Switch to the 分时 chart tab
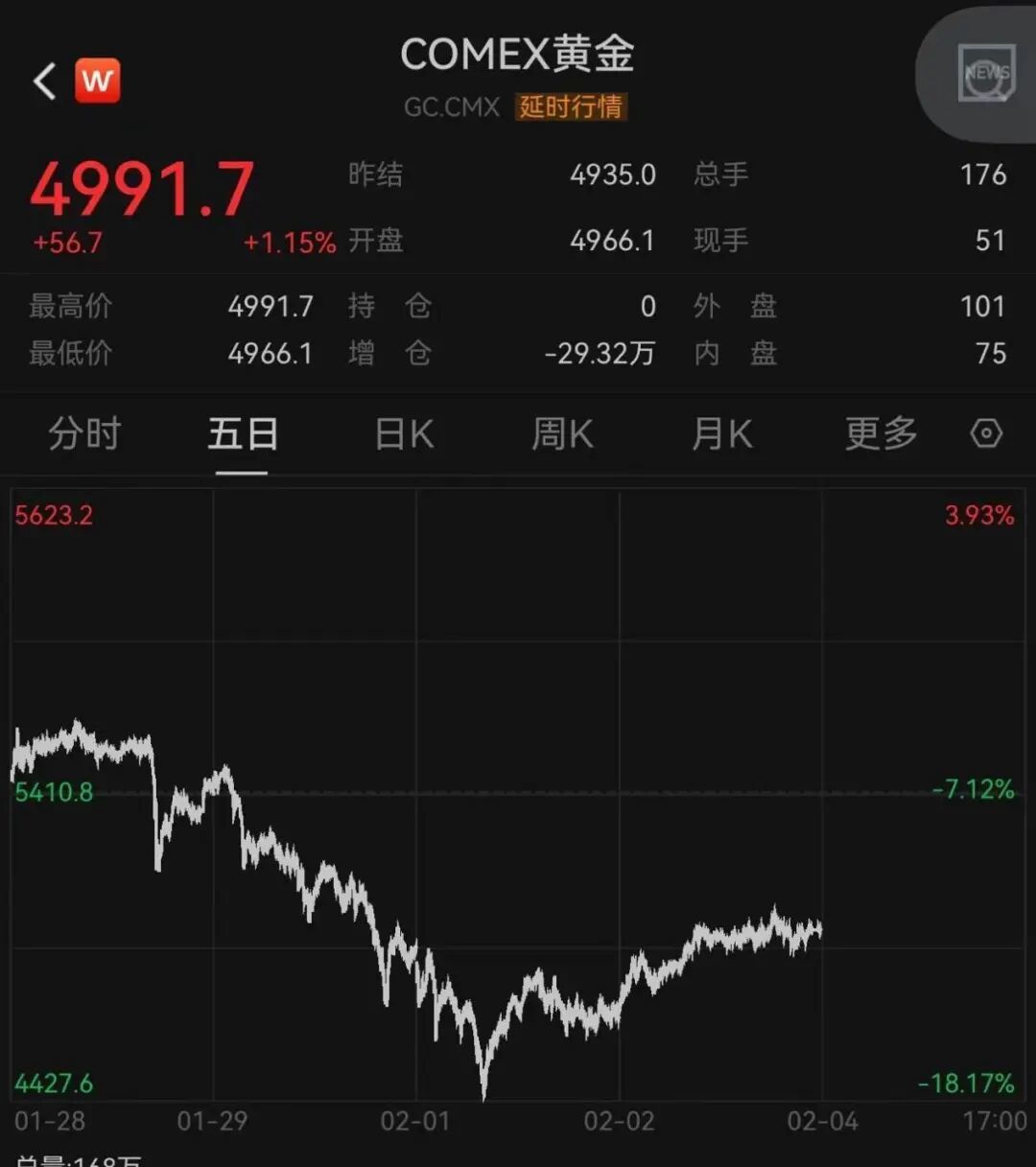The height and width of the screenshot is (1167, 1036). click(x=84, y=434)
